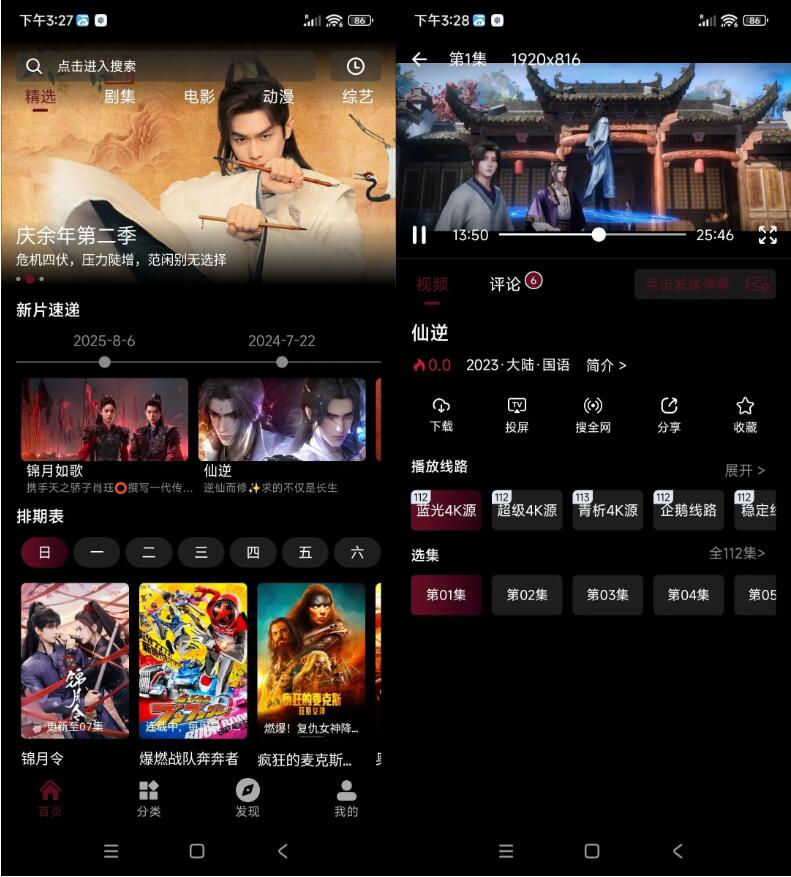Screen dimensions: 791x877
Task: Select the 投屏 (cast to TV) icon
Action: (519, 413)
